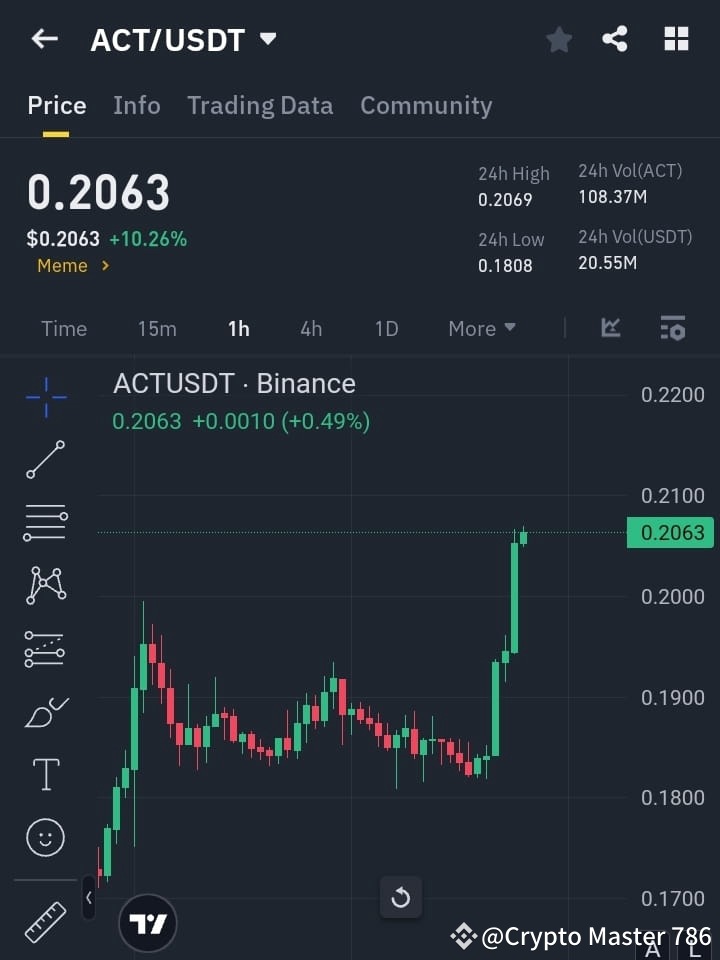Toggle ACT/USDT as a favorite

click(558, 39)
